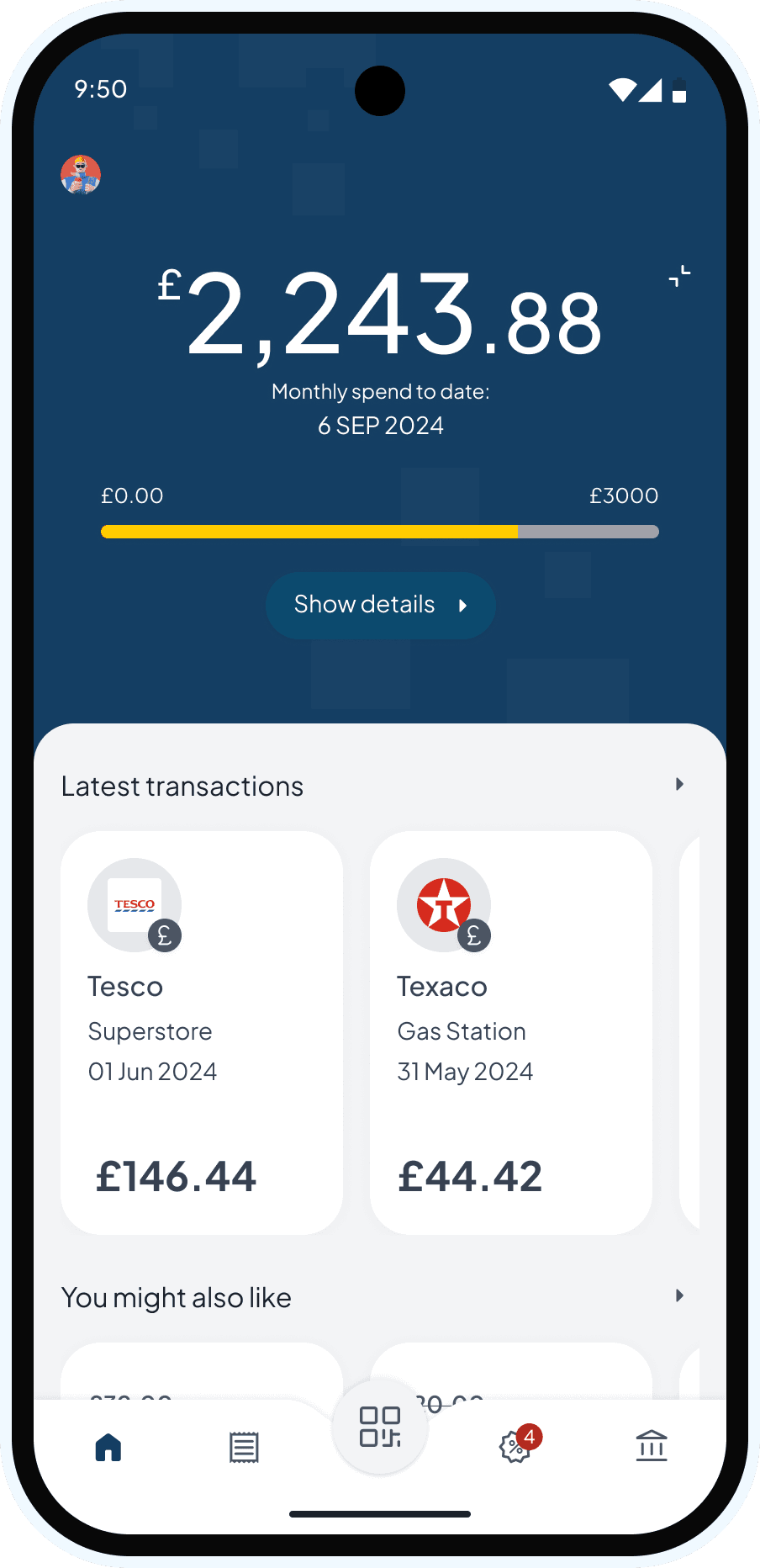Switch to the bank tab
The width and height of the screenshot is (760, 1568).
pyautogui.click(x=652, y=1447)
